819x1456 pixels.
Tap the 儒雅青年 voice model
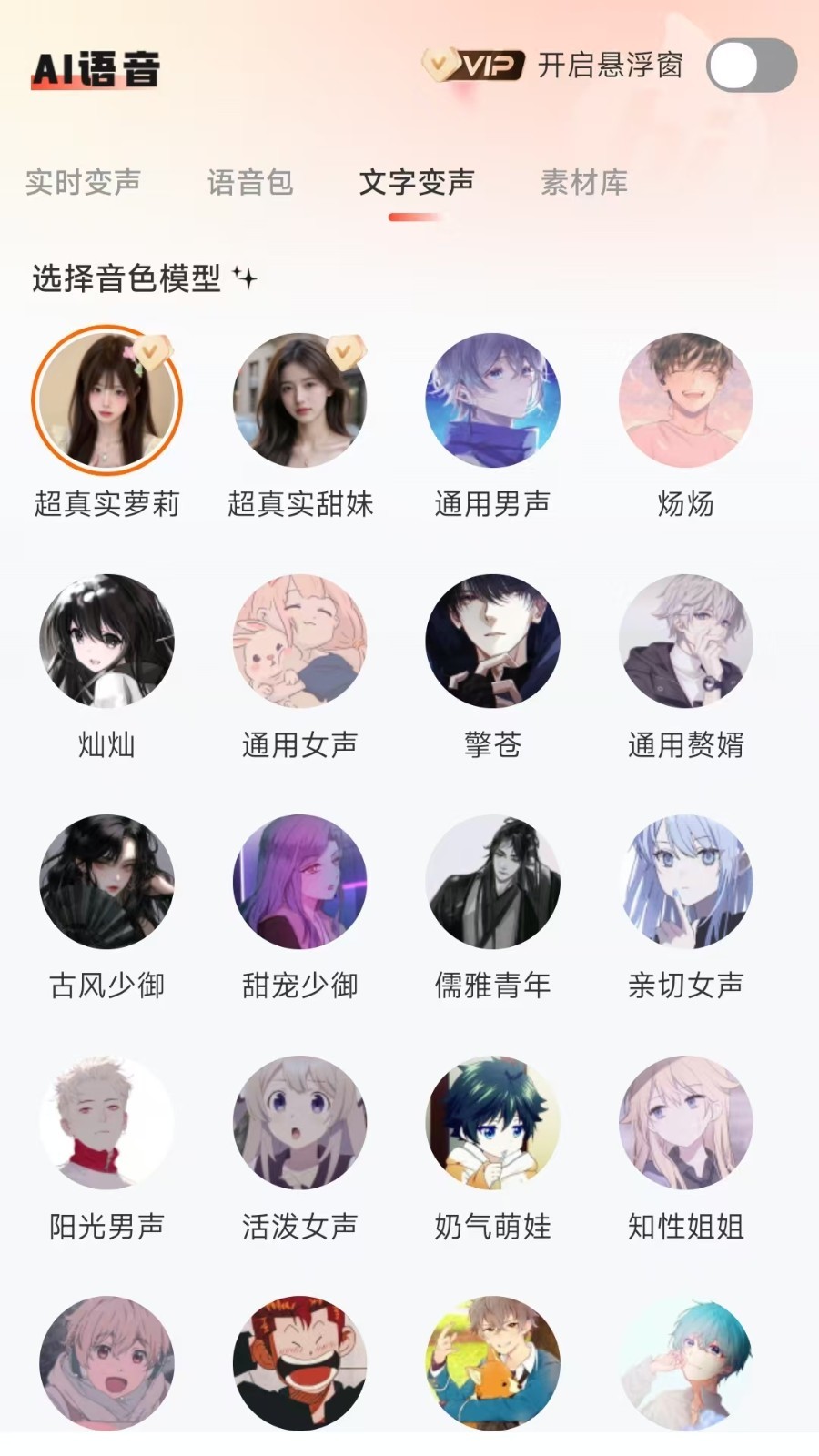click(492, 882)
